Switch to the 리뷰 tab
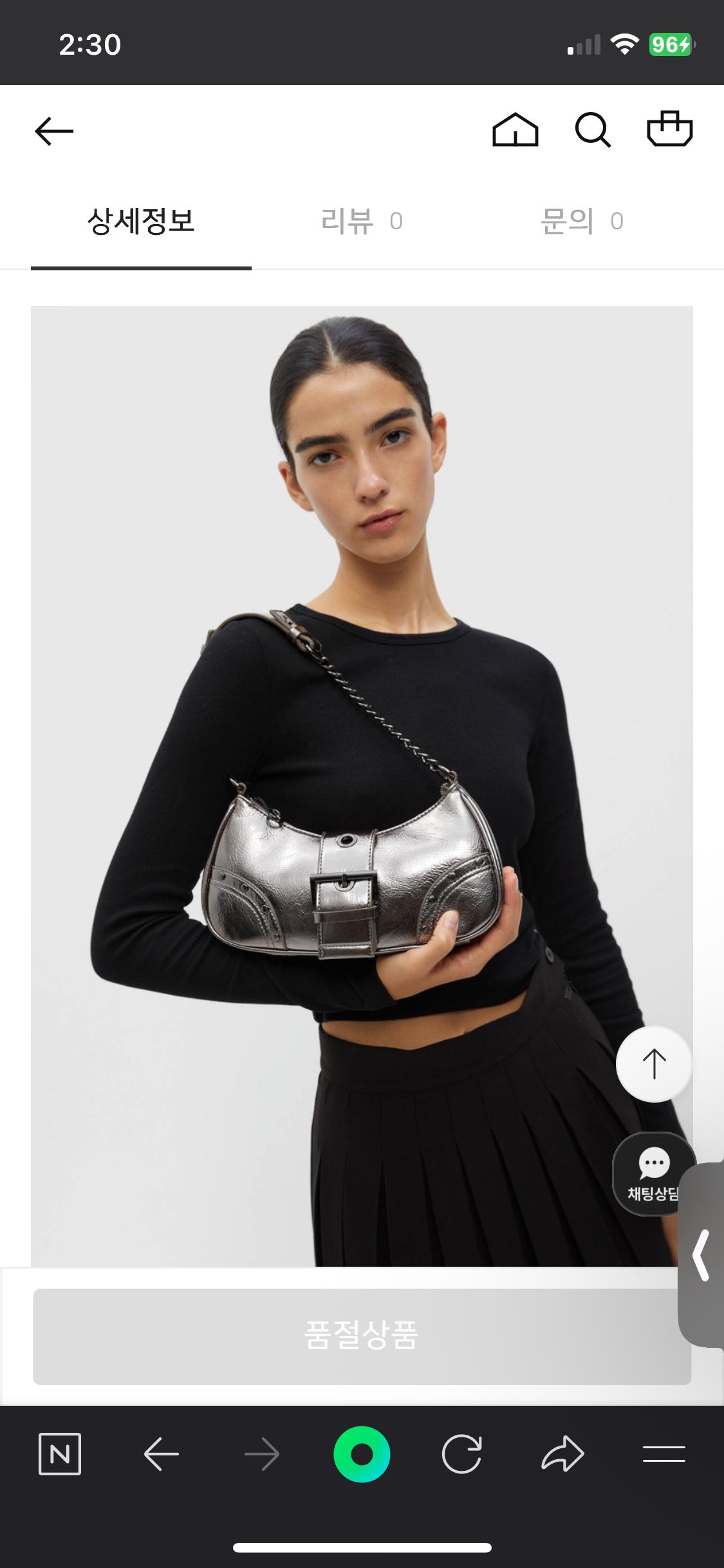Image resolution: width=724 pixels, height=1568 pixels. point(362,221)
